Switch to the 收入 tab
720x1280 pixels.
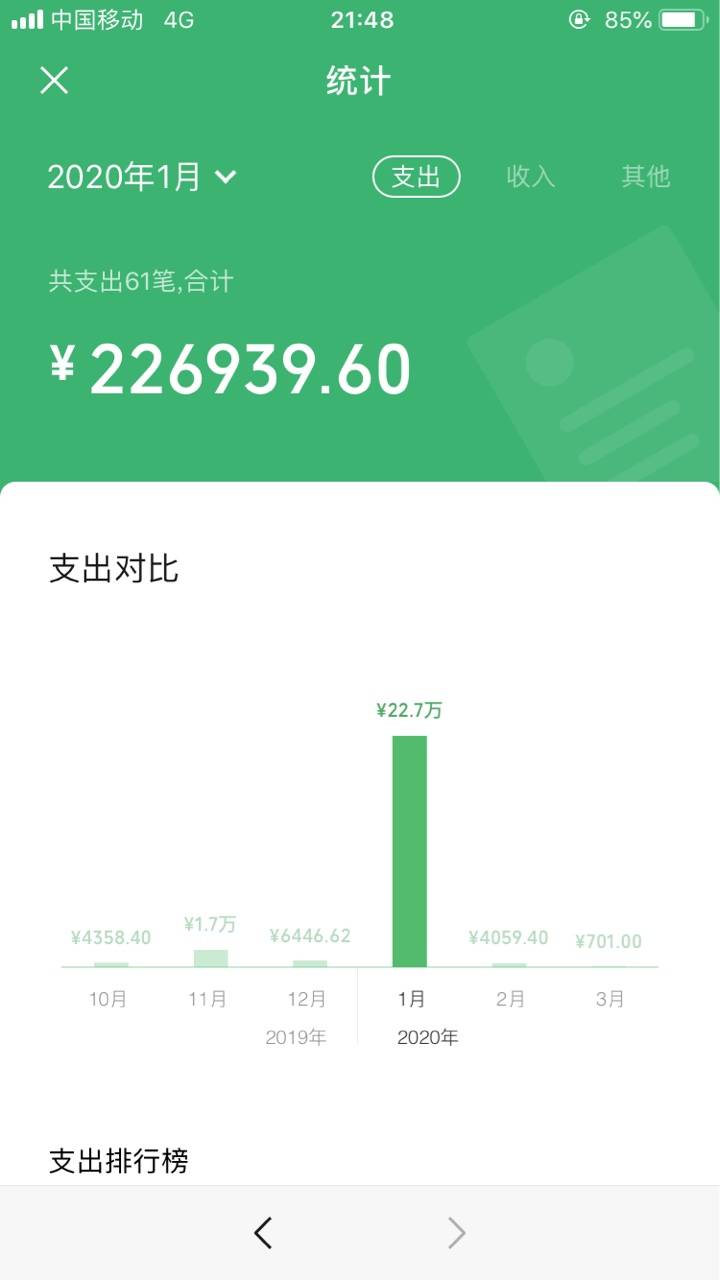pos(530,177)
